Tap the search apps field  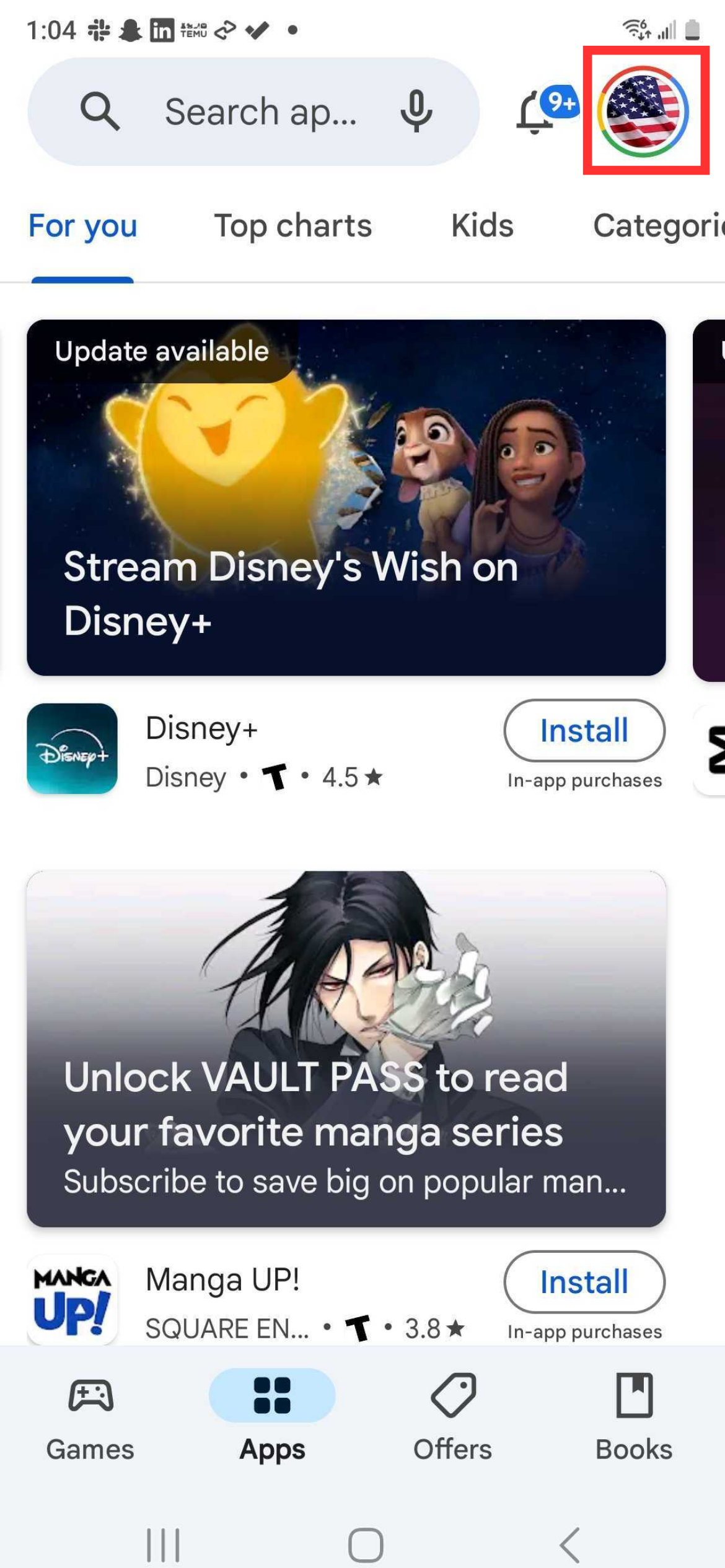tap(253, 111)
